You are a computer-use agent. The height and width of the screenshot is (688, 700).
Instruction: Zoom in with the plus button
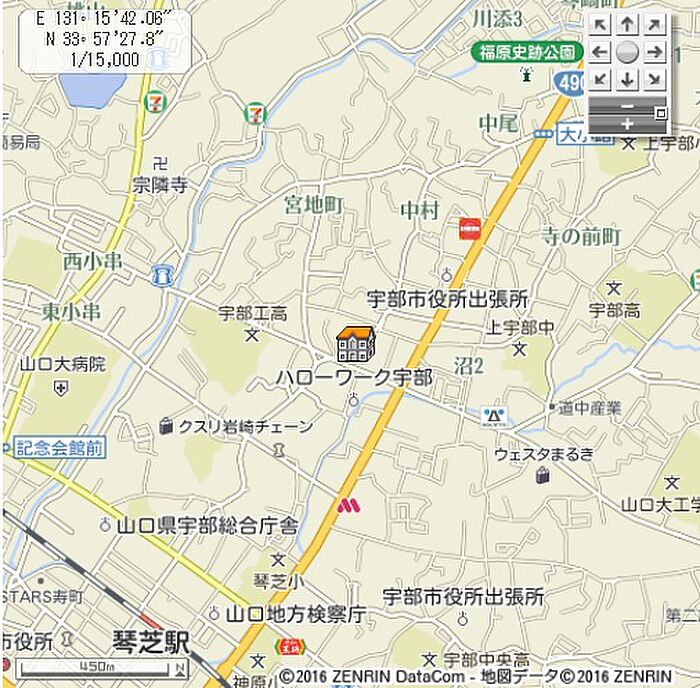(x=627, y=124)
